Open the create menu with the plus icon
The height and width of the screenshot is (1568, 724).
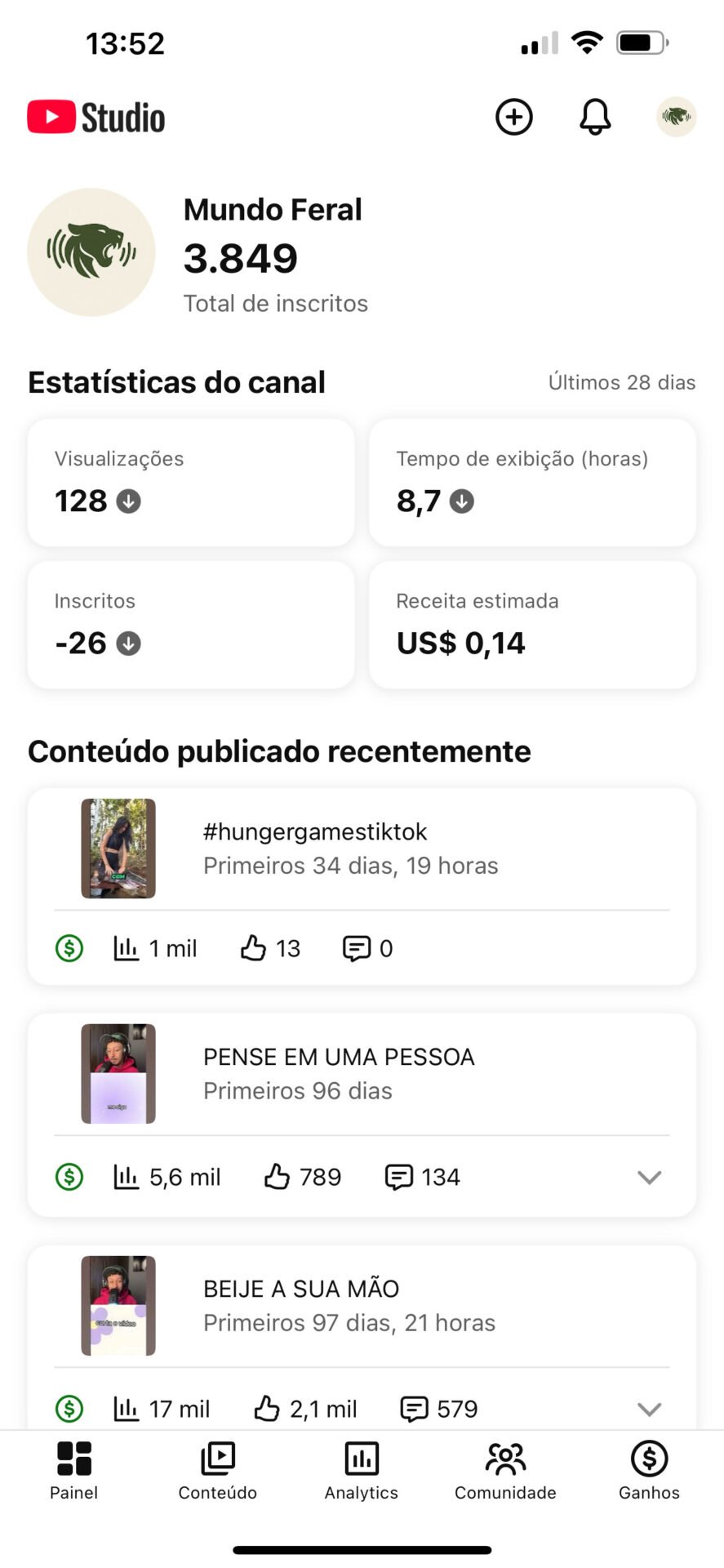pyautogui.click(x=513, y=117)
